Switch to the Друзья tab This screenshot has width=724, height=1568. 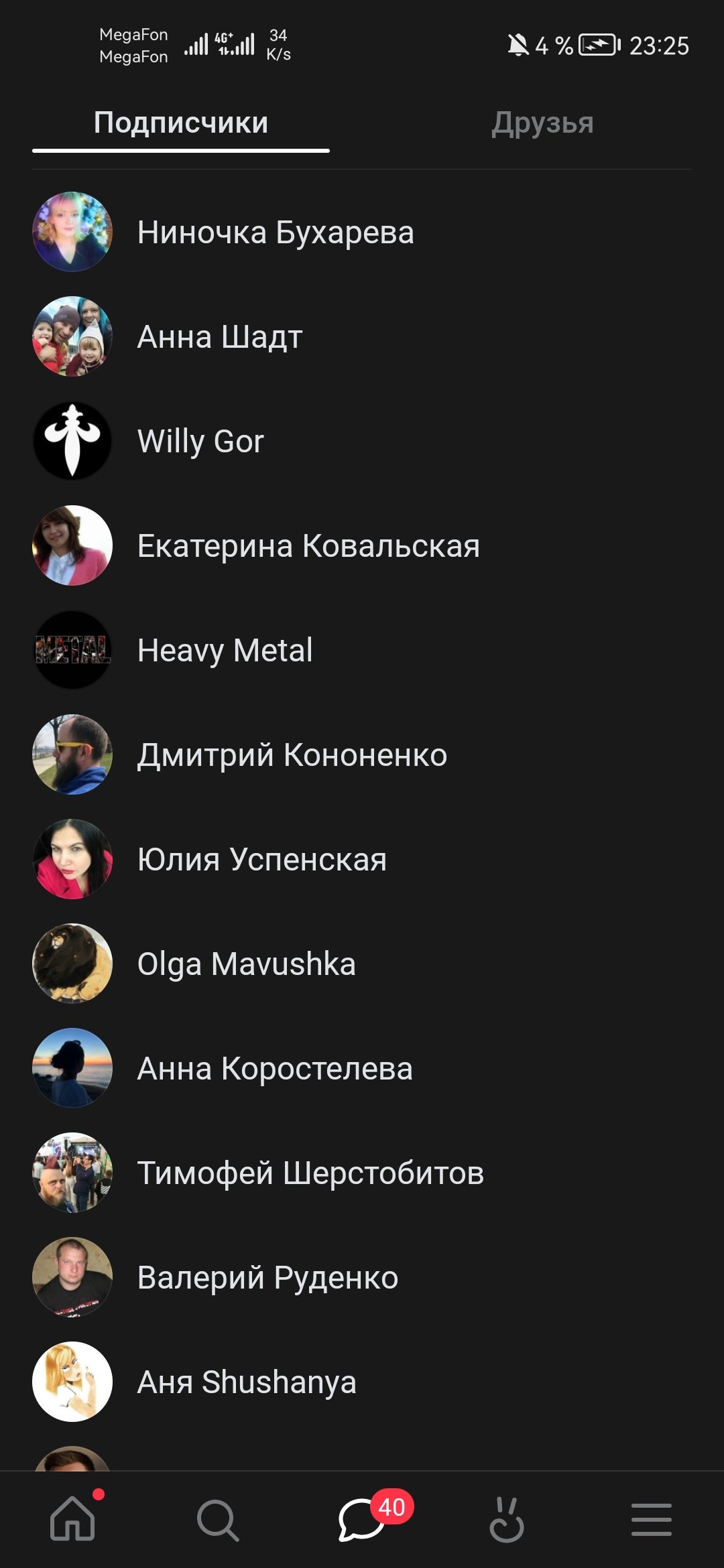point(542,123)
